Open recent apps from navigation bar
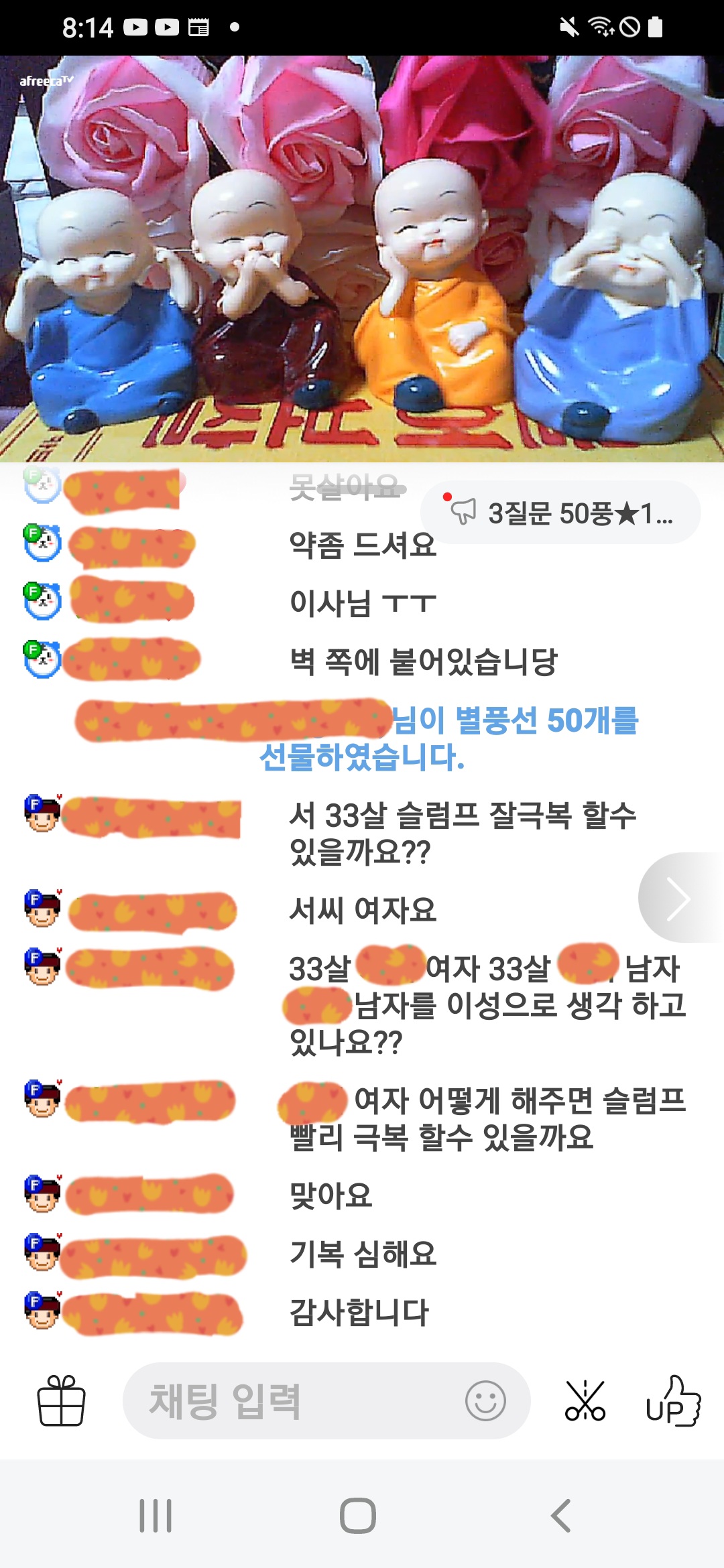724x1568 pixels. pyautogui.click(x=156, y=1516)
